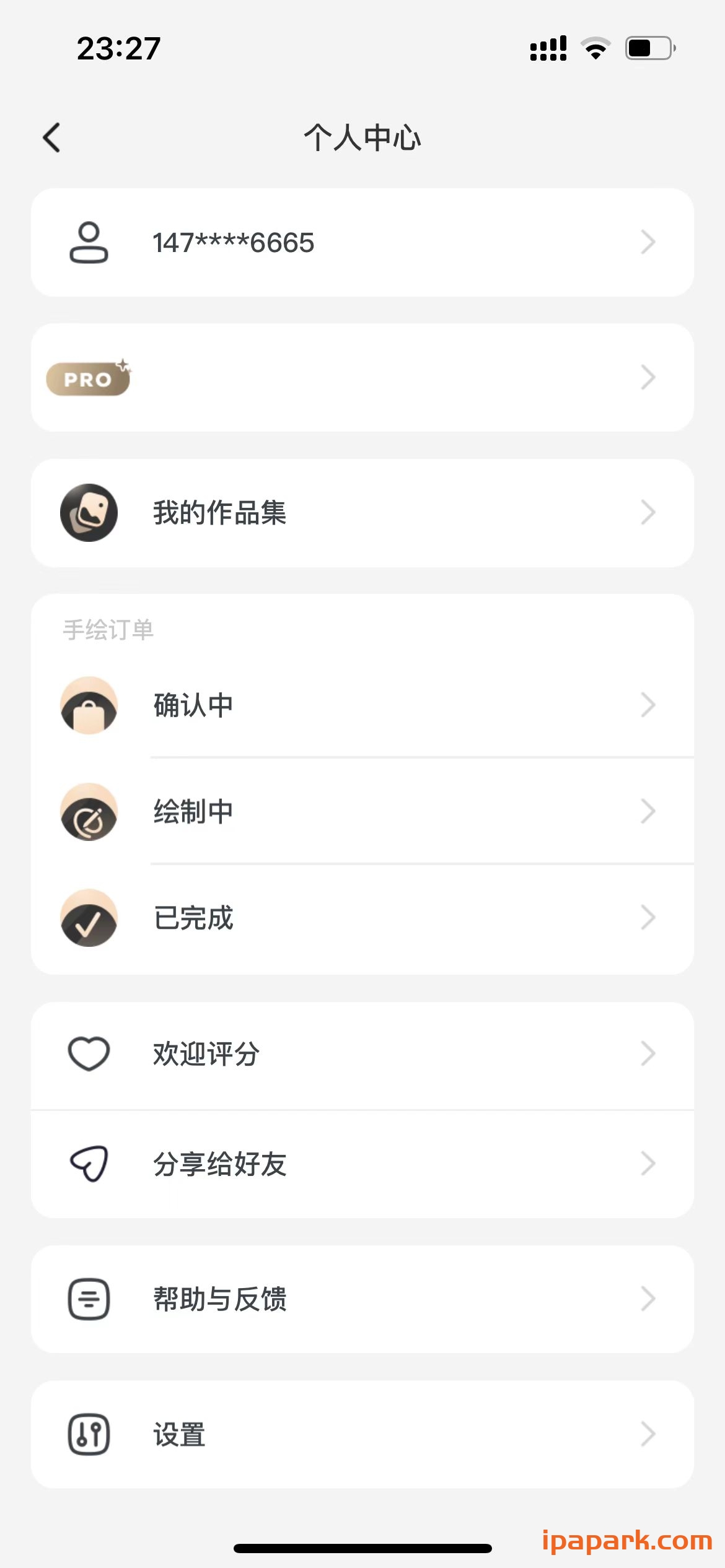
Task: Click the user profile icon beside 147****6665
Action: click(88, 242)
